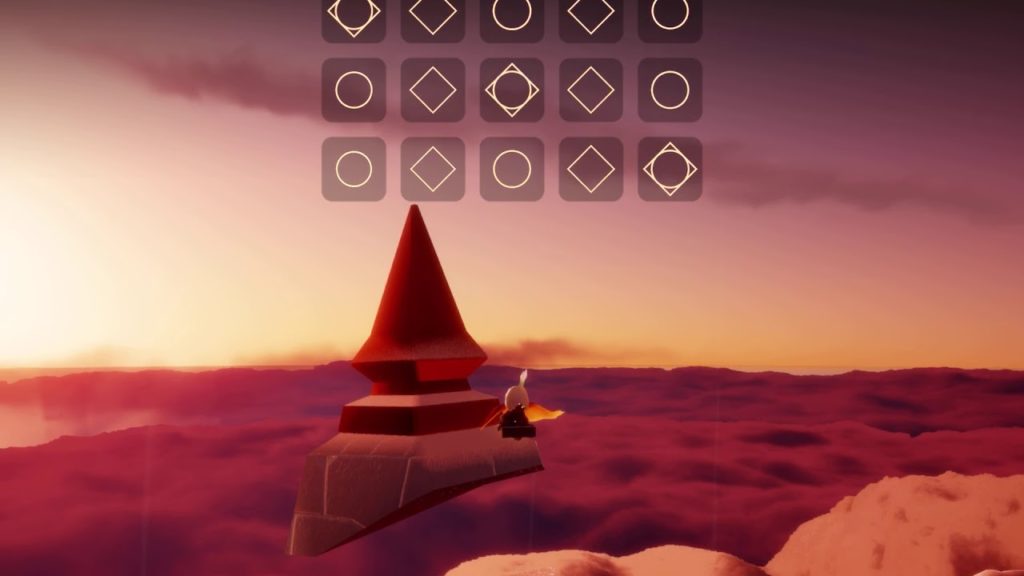
Task: Tap the second key, a diamond, in middle row
Action: 433,90
